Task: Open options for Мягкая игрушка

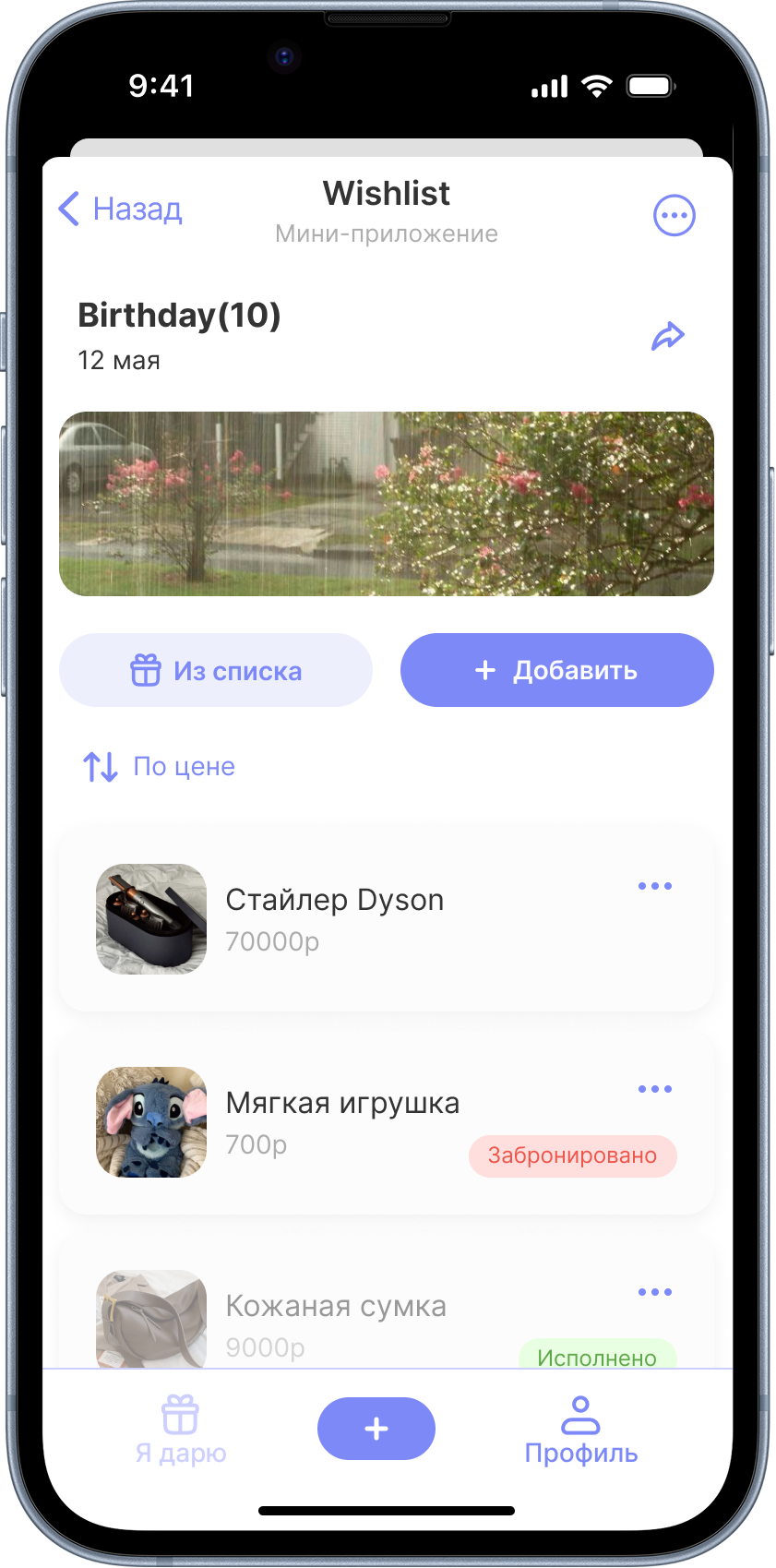Action: pos(655,1089)
